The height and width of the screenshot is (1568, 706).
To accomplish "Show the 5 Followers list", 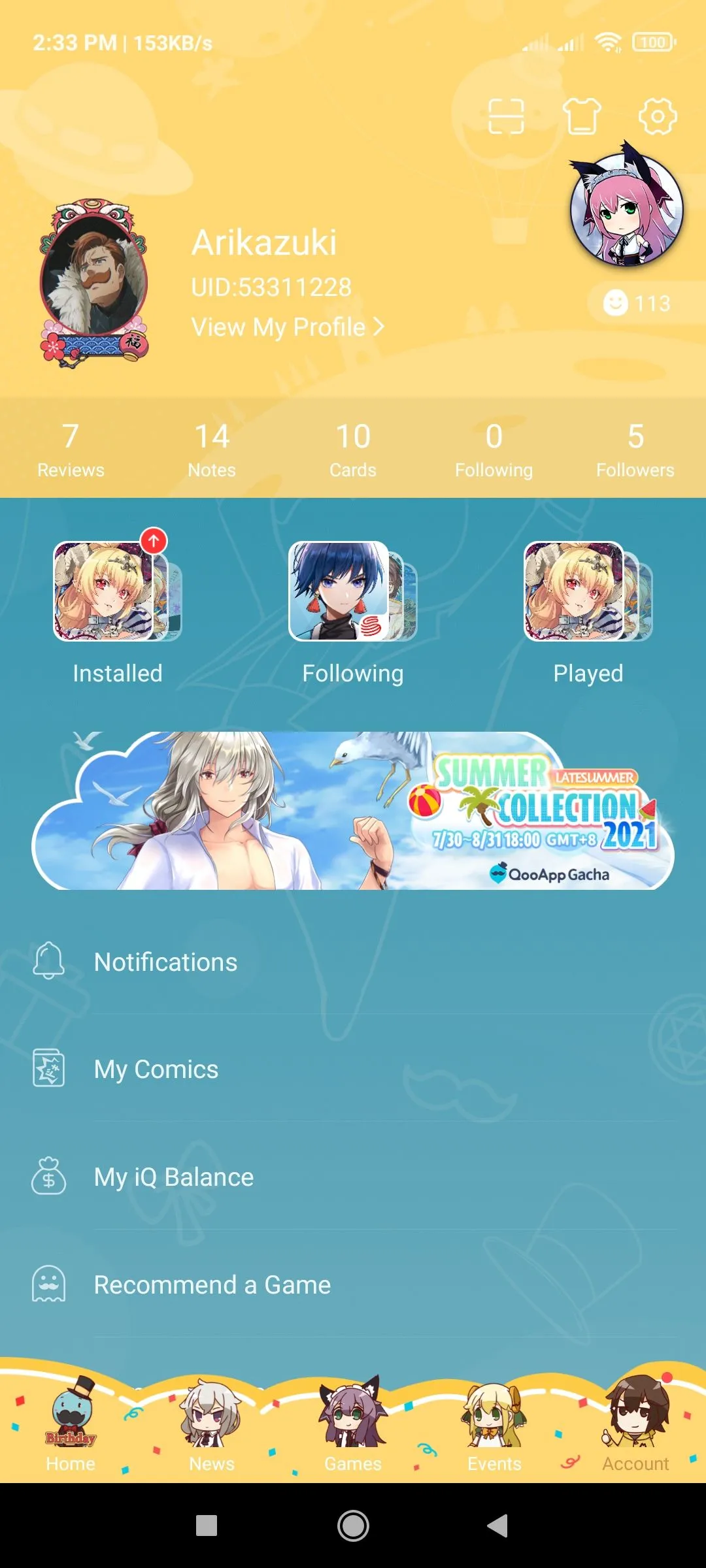I will click(x=635, y=449).
